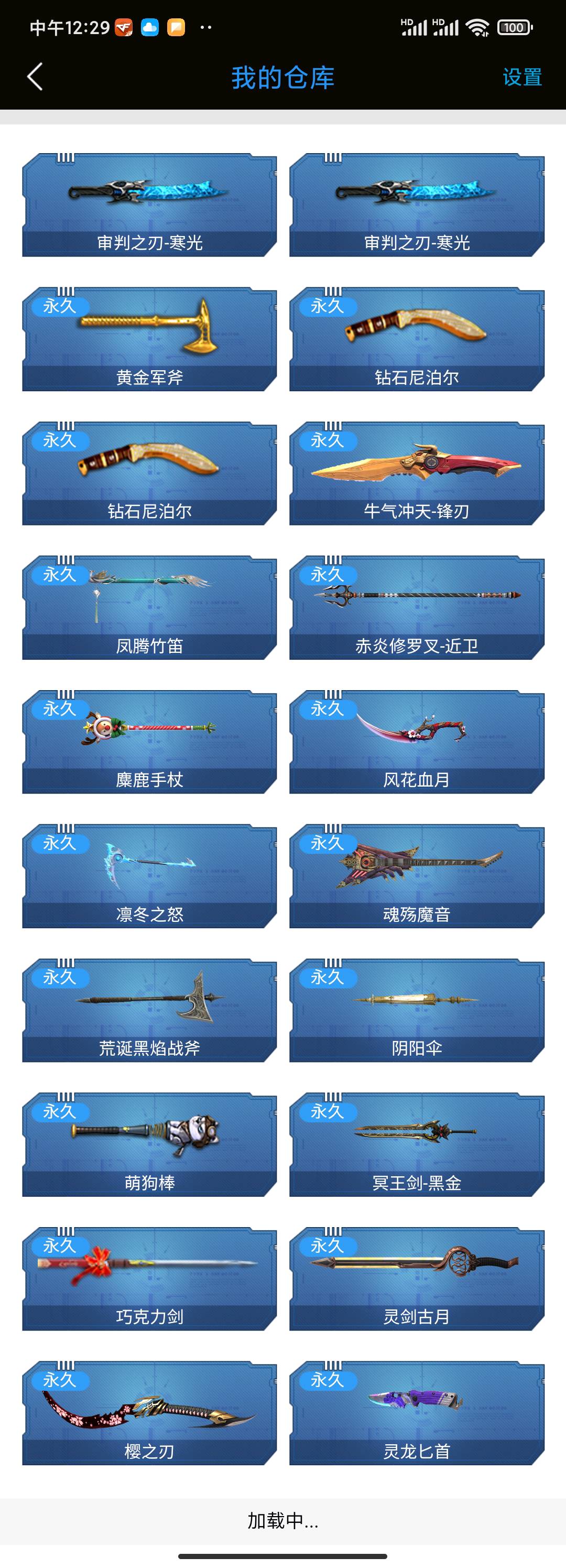View the 灵剑古月 card
Viewport: 566px width, 1568px height.
click(x=416, y=1279)
